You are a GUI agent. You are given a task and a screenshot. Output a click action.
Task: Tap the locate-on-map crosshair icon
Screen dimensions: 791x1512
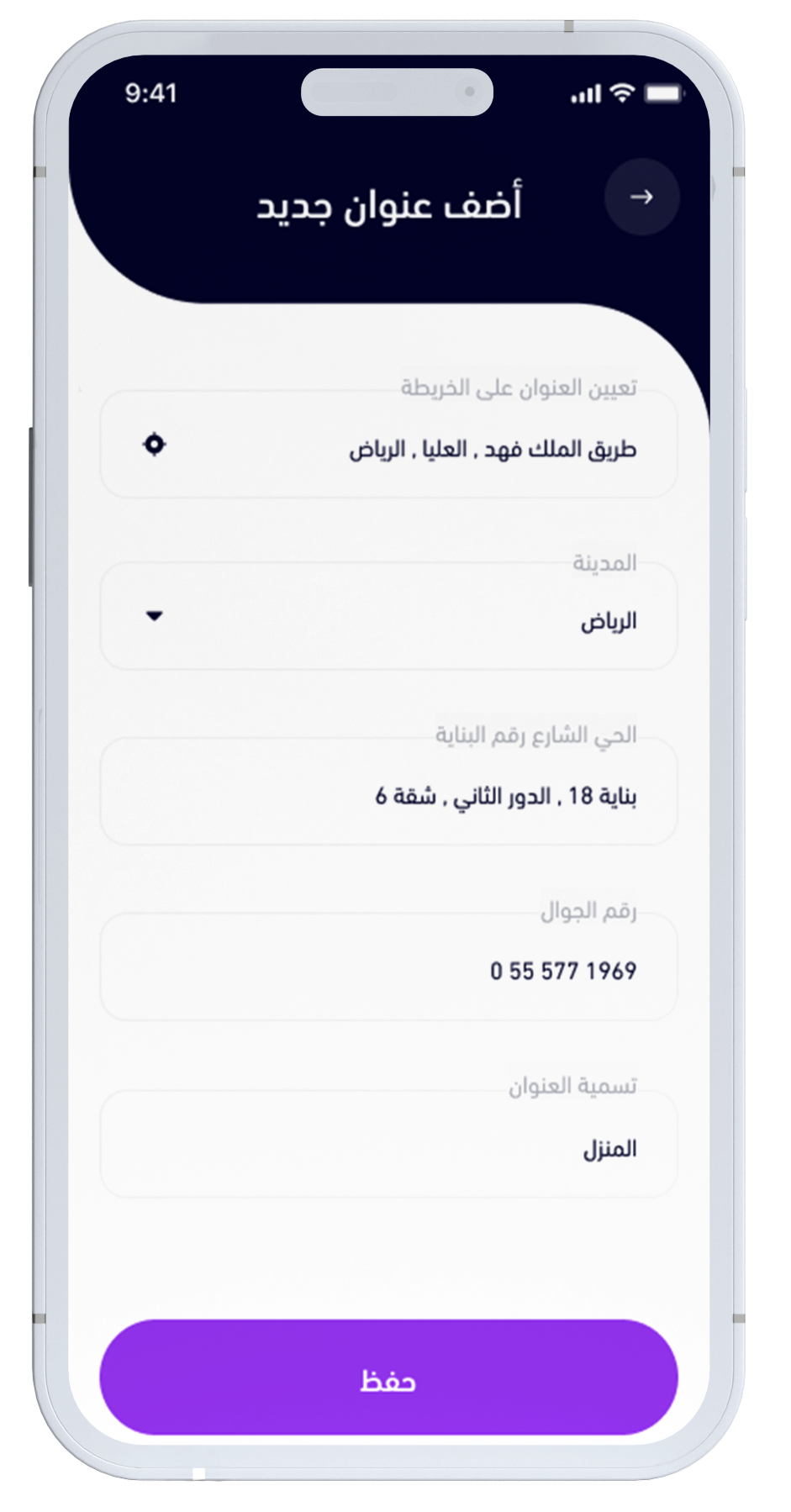[x=154, y=444]
